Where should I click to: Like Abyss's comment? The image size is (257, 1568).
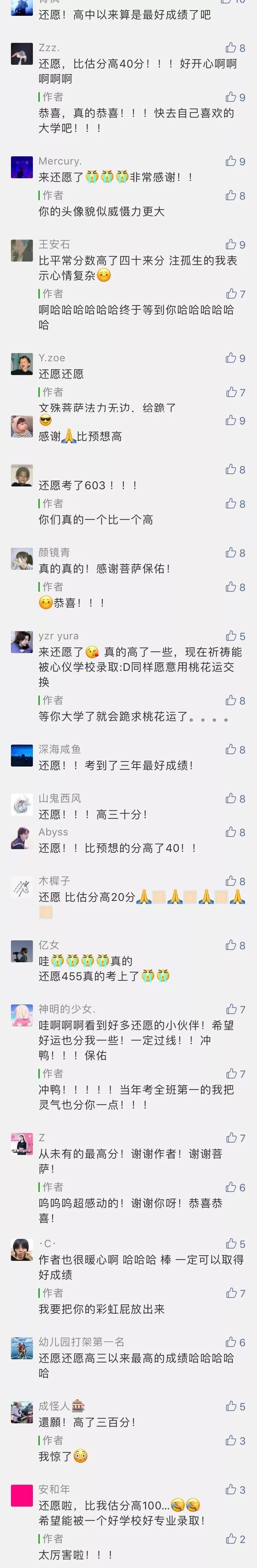pyautogui.click(x=231, y=832)
